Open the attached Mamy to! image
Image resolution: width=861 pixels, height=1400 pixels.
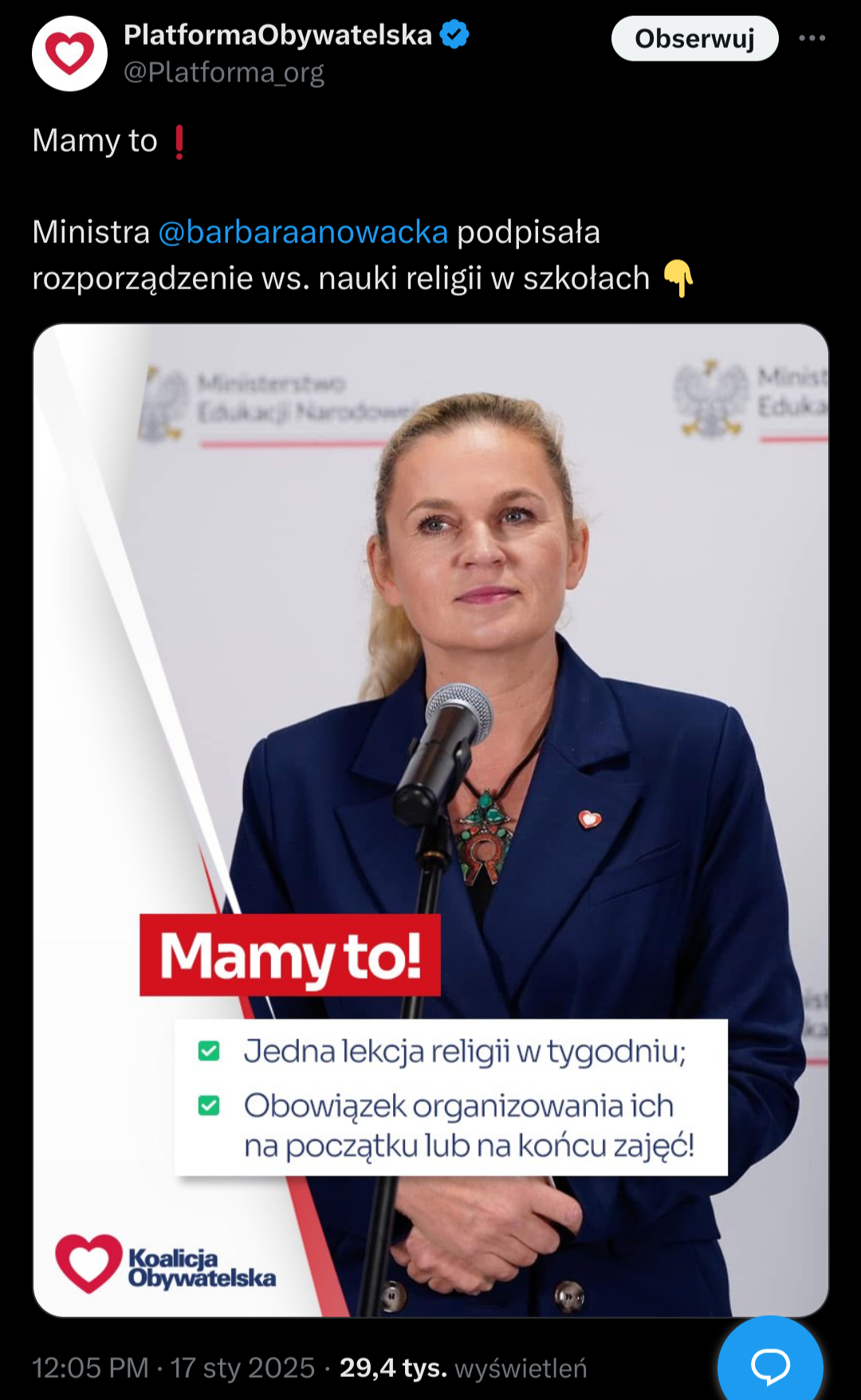[431, 819]
